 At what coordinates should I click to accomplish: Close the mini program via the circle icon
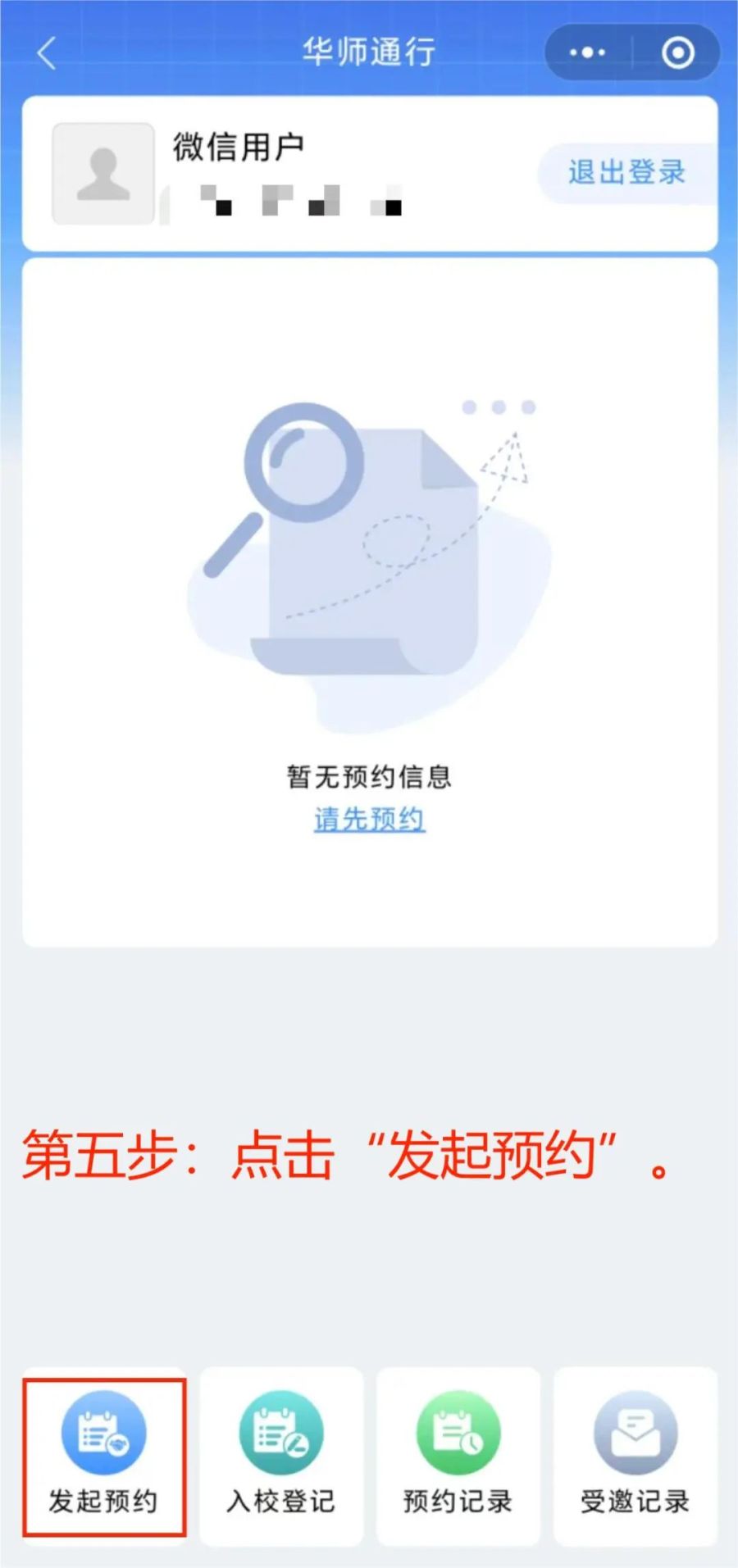pos(677,53)
